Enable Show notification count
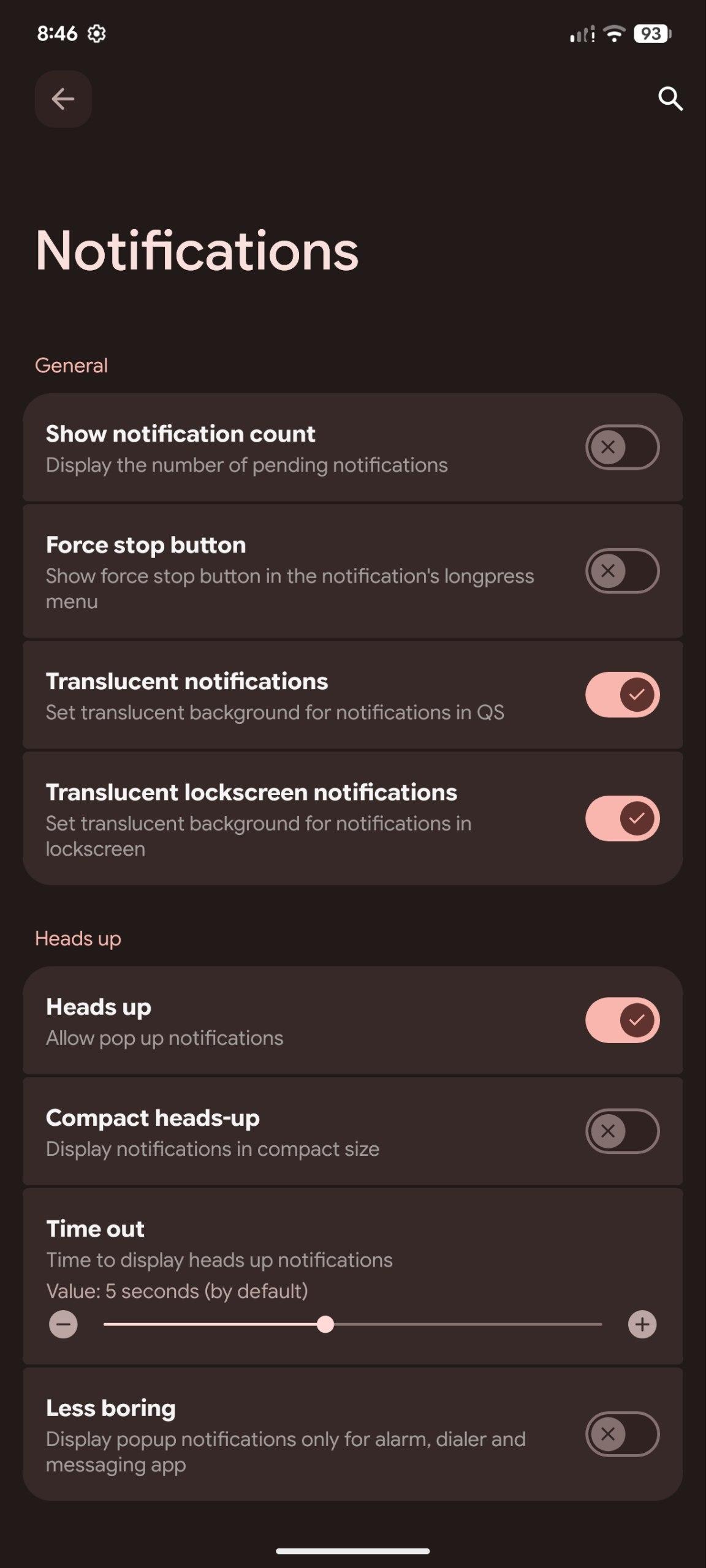Screen dimensions: 706x1568 tap(622, 447)
